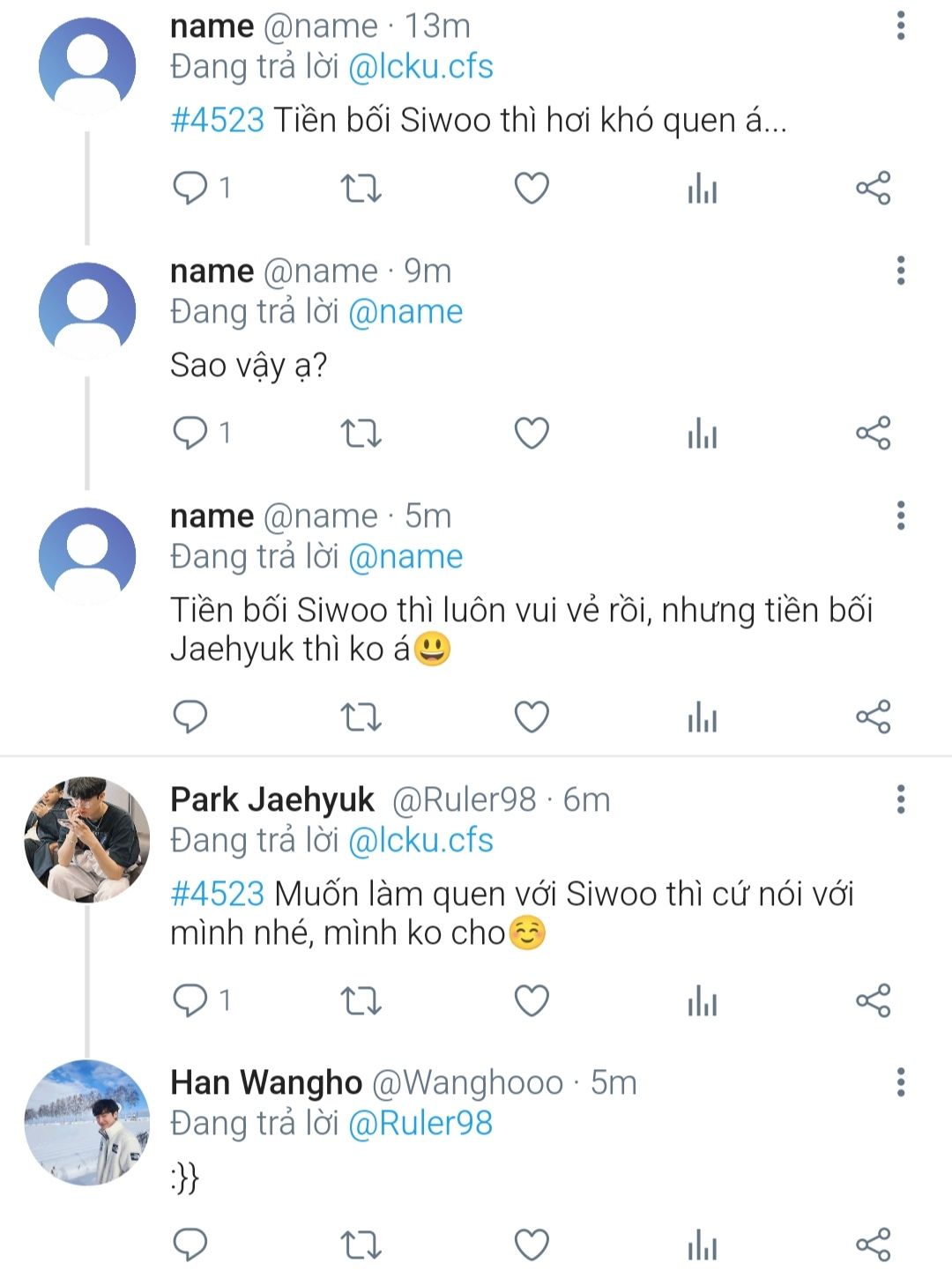Tap hashtag #4523 in the 13m tweet

tap(217, 120)
